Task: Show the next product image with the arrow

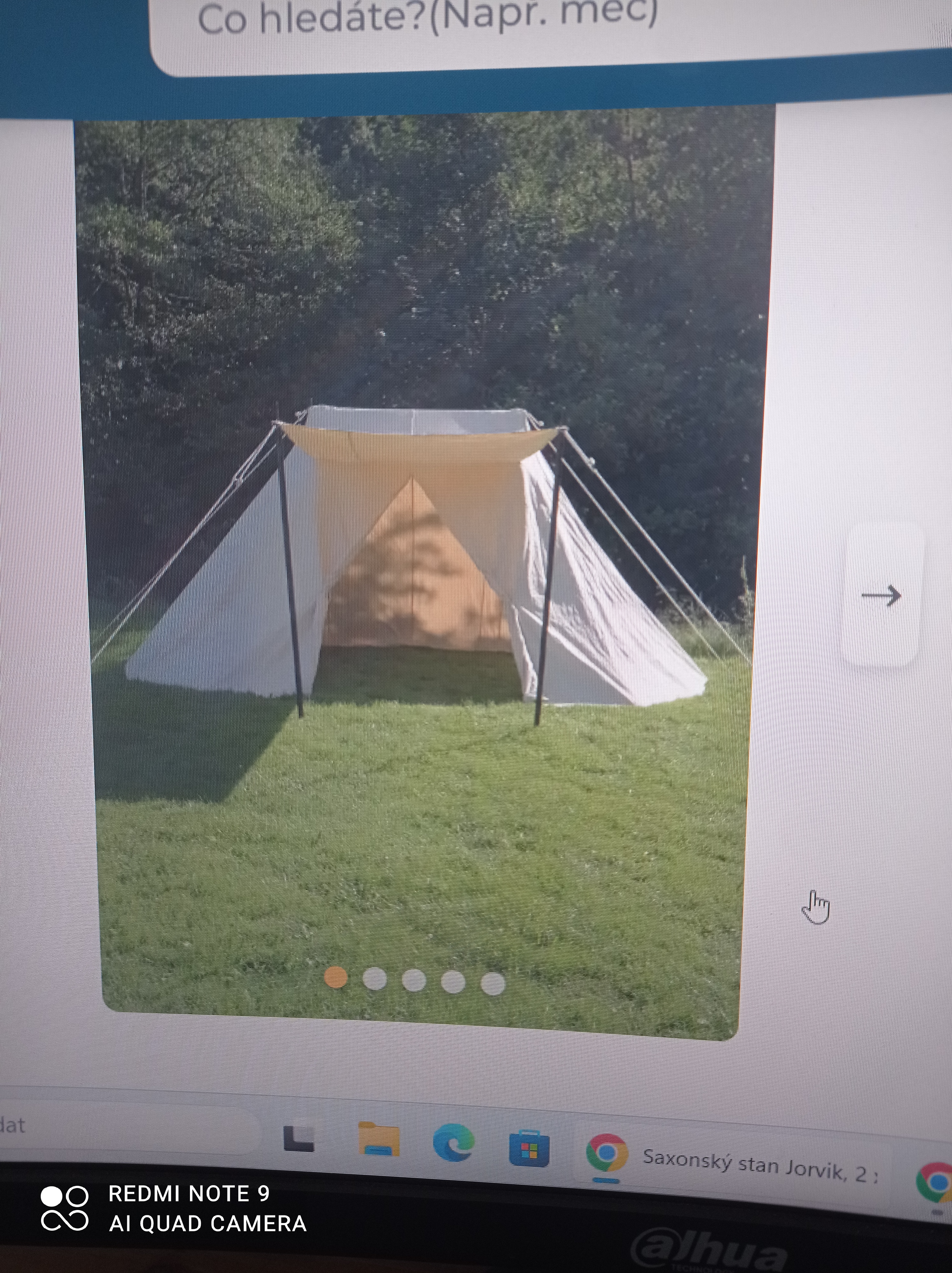Action: coord(881,596)
